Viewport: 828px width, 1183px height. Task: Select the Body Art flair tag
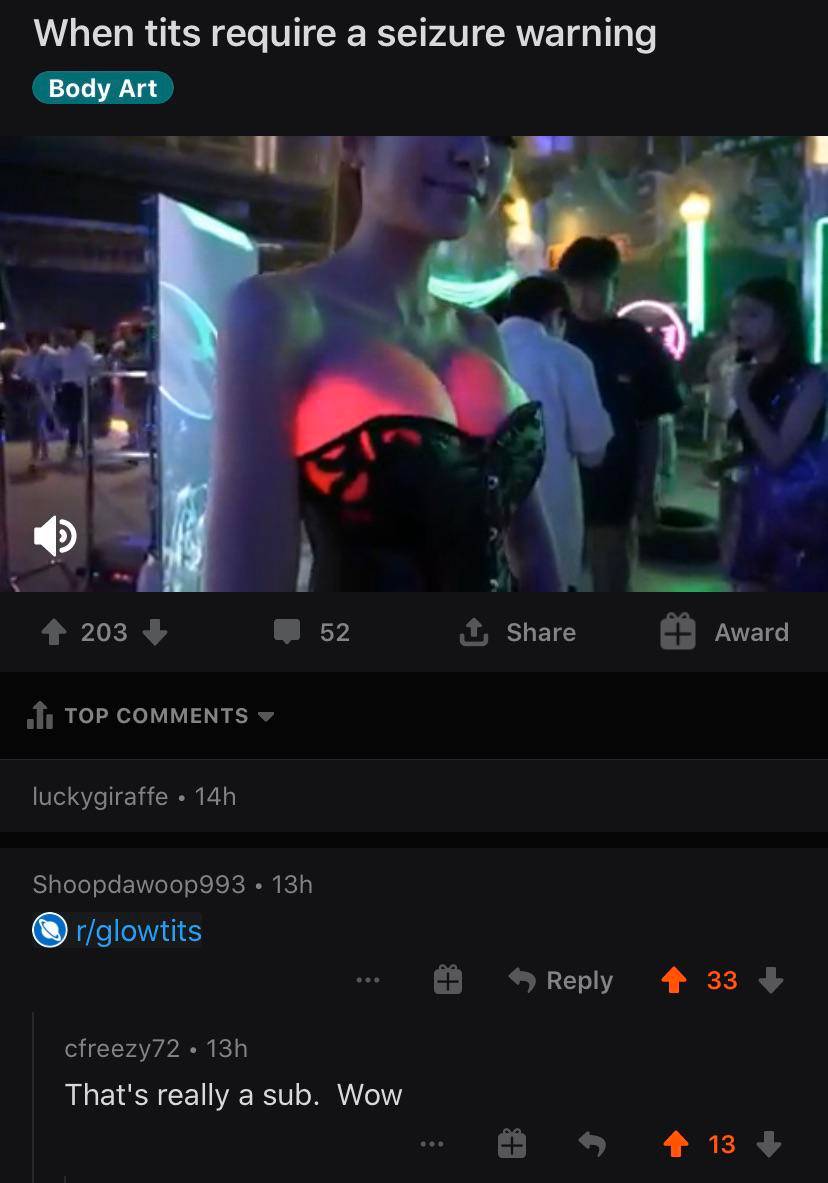(102, 88)
